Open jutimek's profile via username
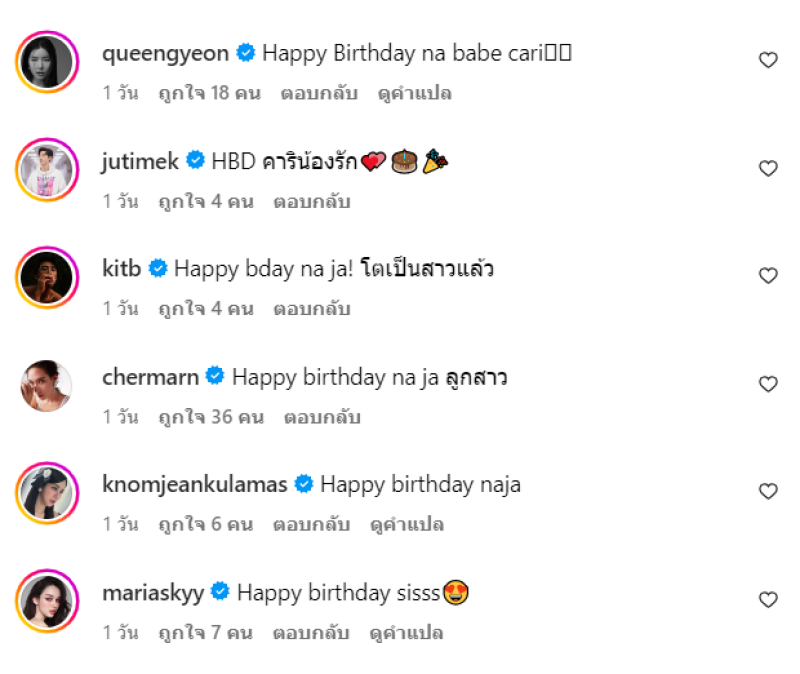Viewport: 800px width, 674px height. tap(140, 161)
